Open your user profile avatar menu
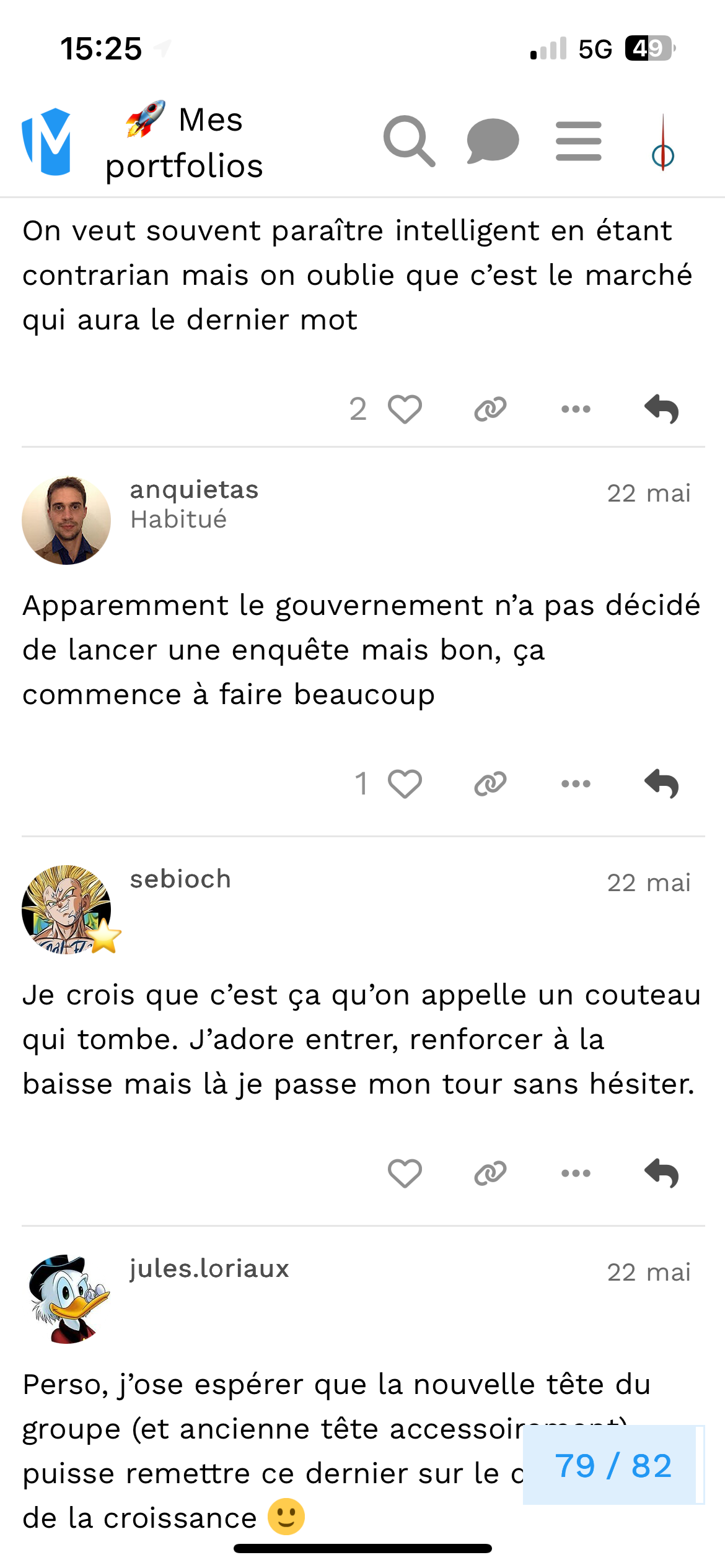 coord(662,143)
